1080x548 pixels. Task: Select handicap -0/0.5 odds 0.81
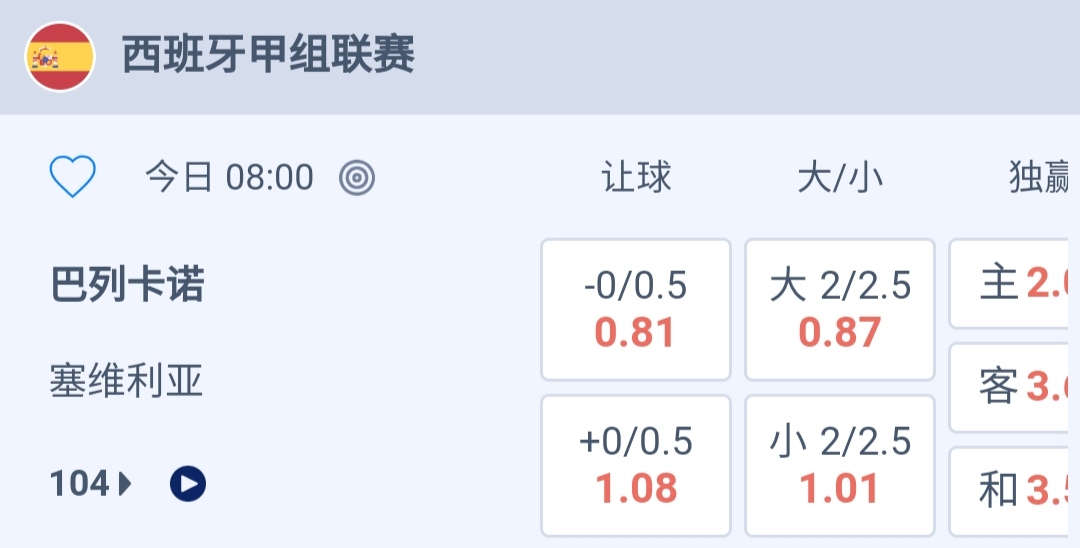[636, 310]
